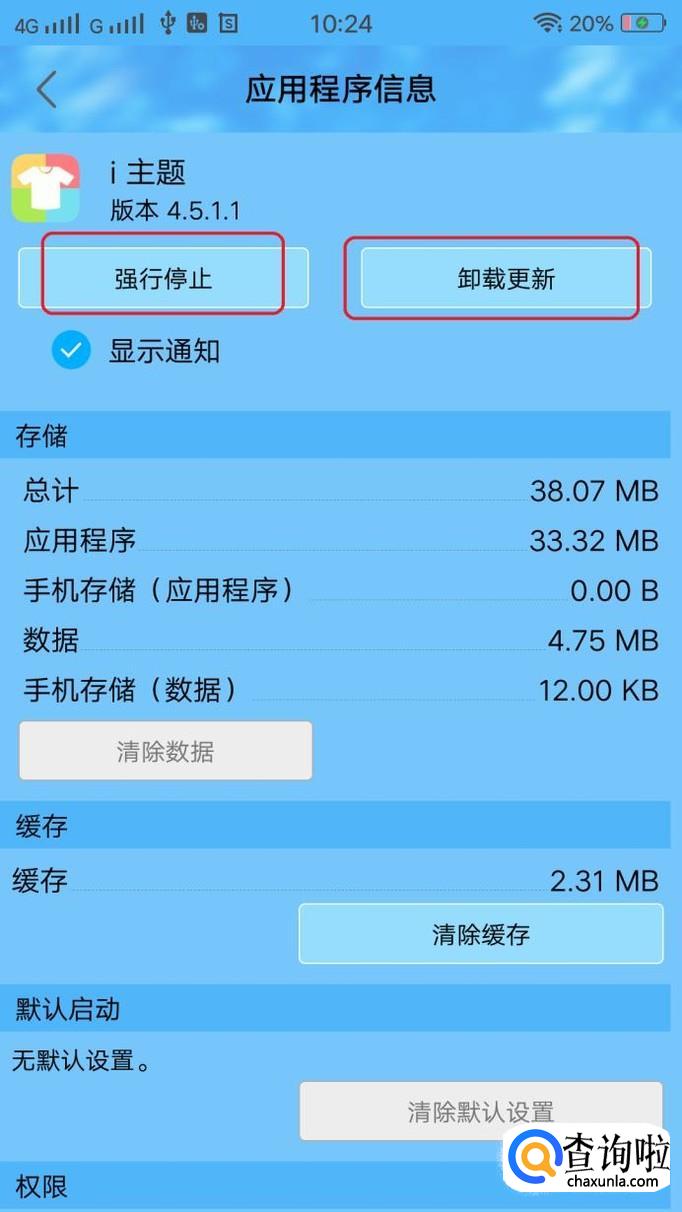The image size is (682, 1212).
Task: Clear cache with 清除缓存 button
Action: (x=480, y=934)
